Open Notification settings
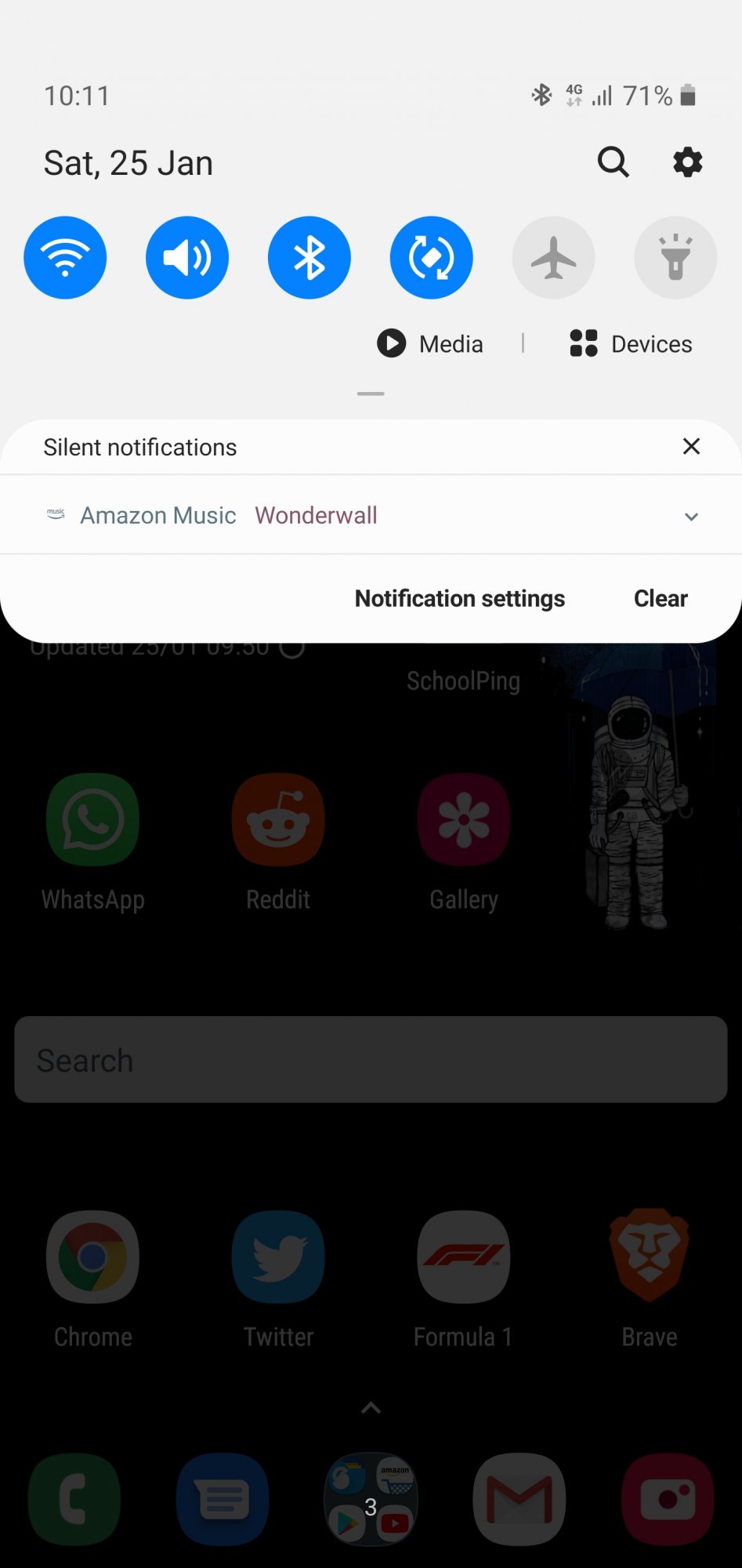The height and width of the screenshot is (1568, 742). coord(460,598)
